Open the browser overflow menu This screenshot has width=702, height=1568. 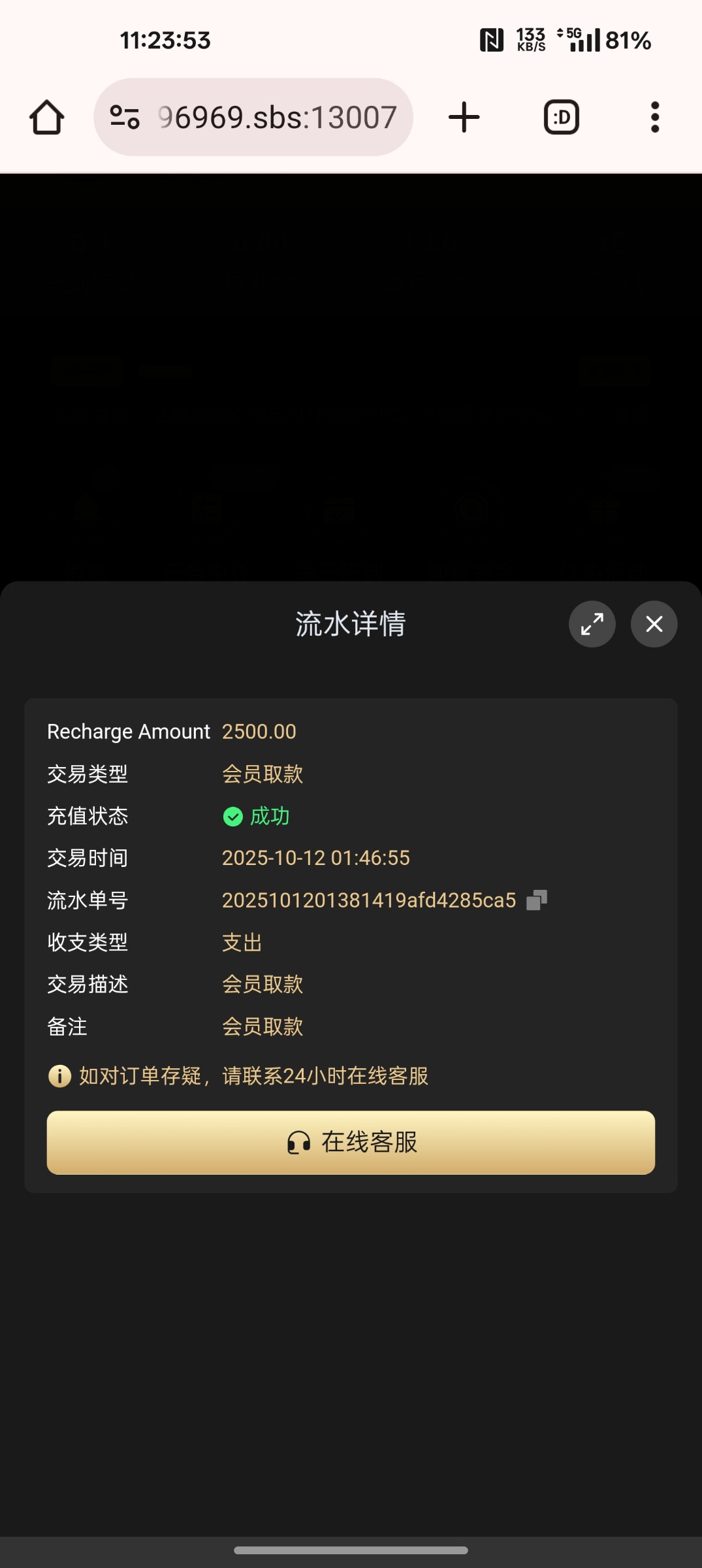coord(655,118)
